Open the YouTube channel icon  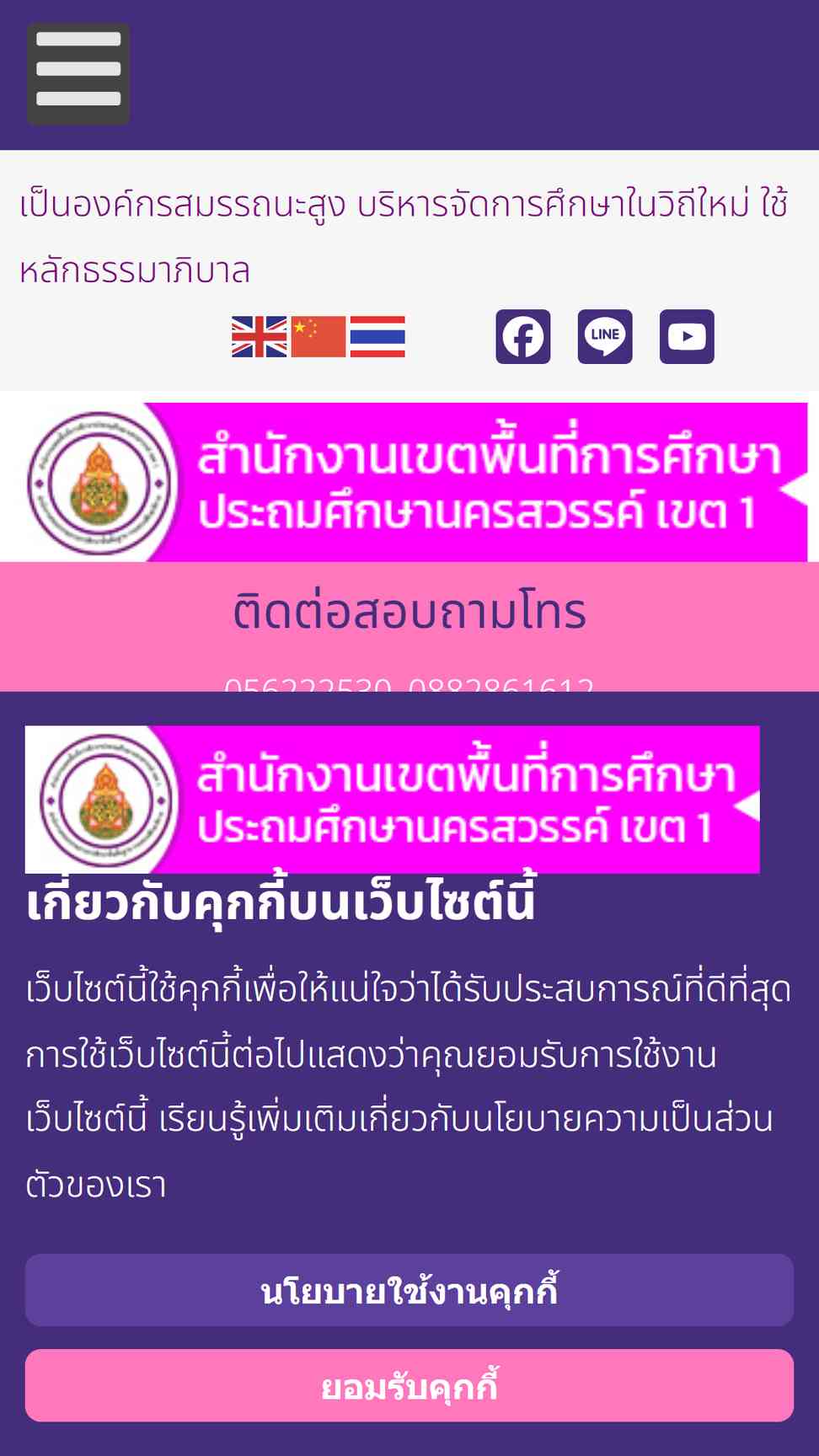pyautogui.click(x=687, y=337)
